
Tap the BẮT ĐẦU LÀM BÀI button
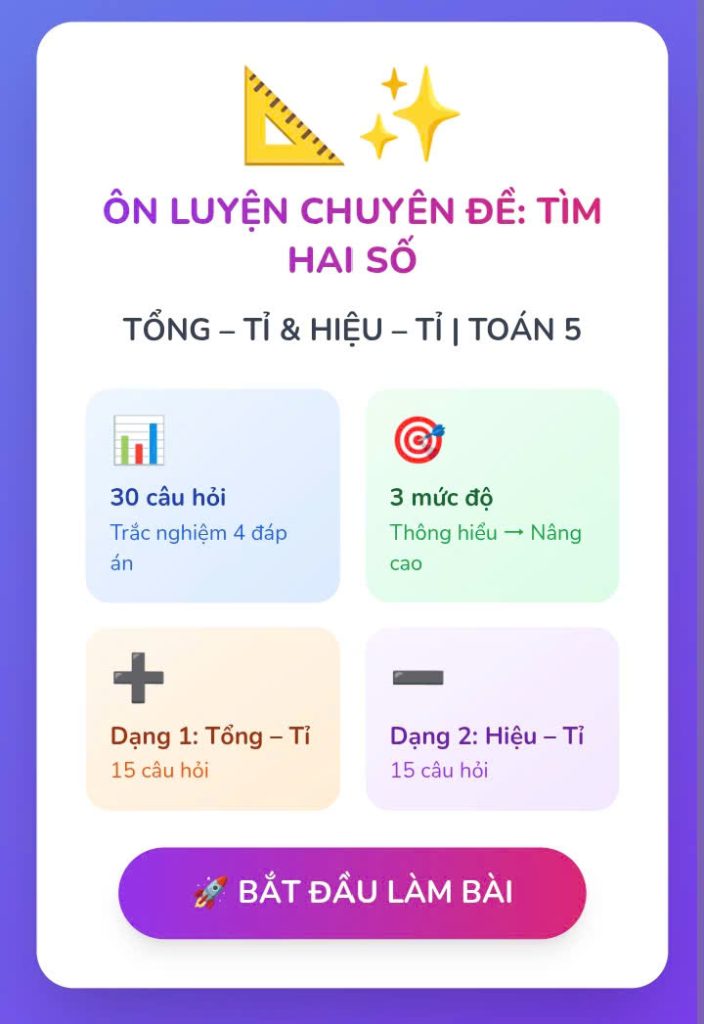coord(352,892)
